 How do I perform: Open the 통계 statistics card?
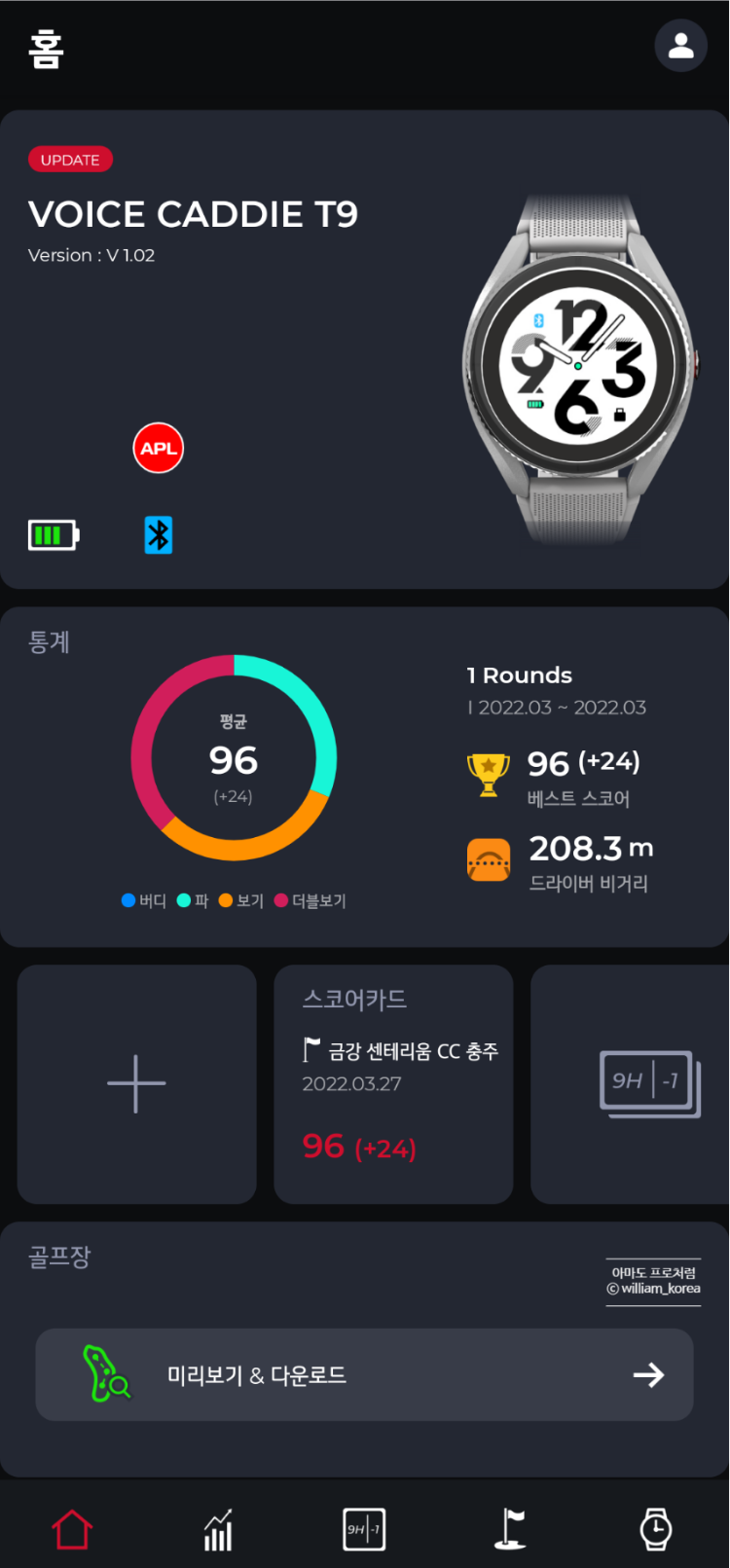[364, 777]
